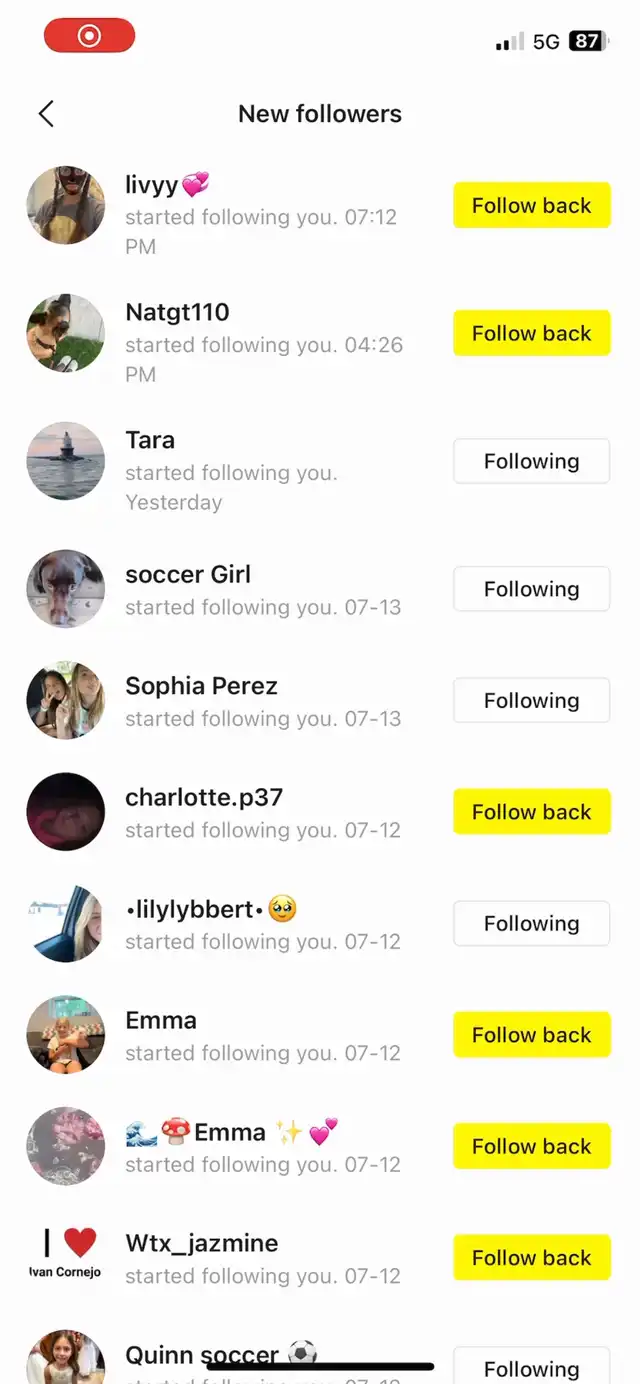Open livyy's profile photo
640x1384 pixels.
[65, 205]
